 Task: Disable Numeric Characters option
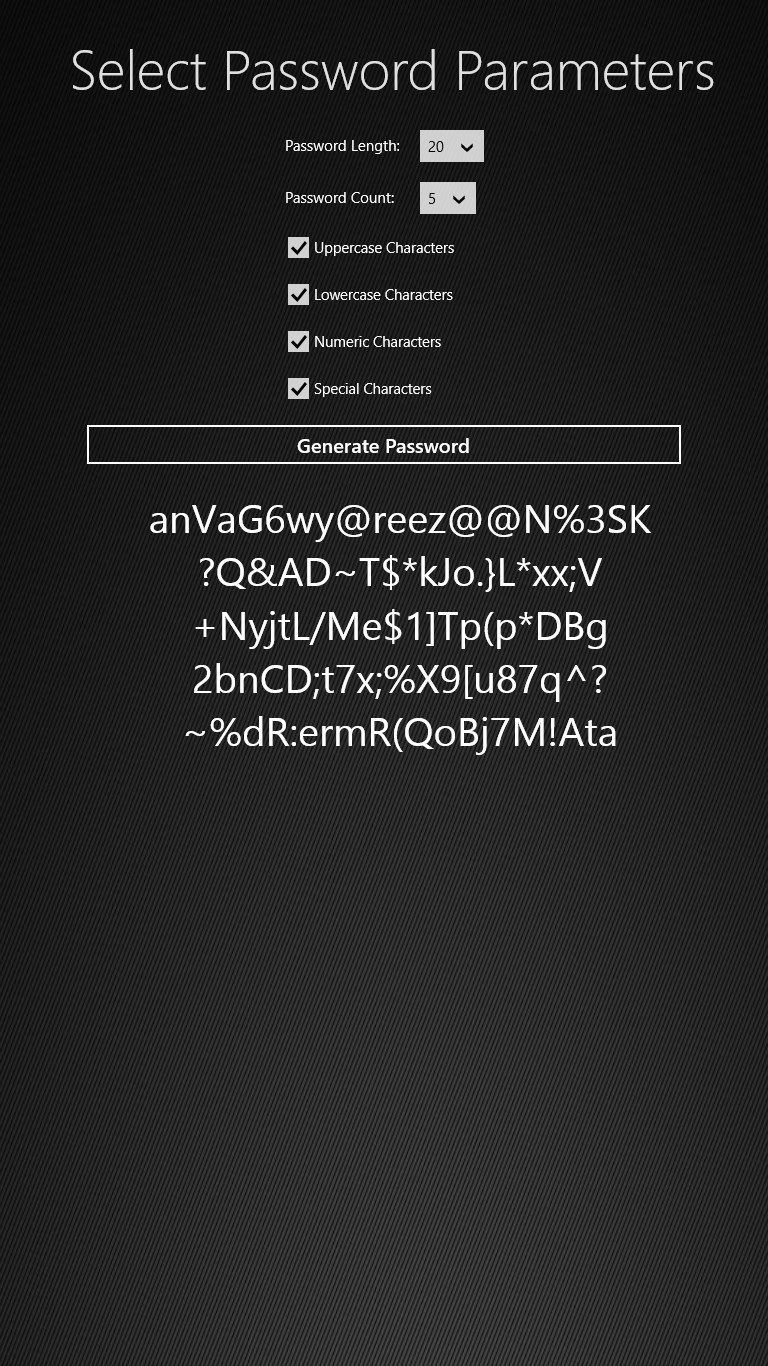[298, 342]
